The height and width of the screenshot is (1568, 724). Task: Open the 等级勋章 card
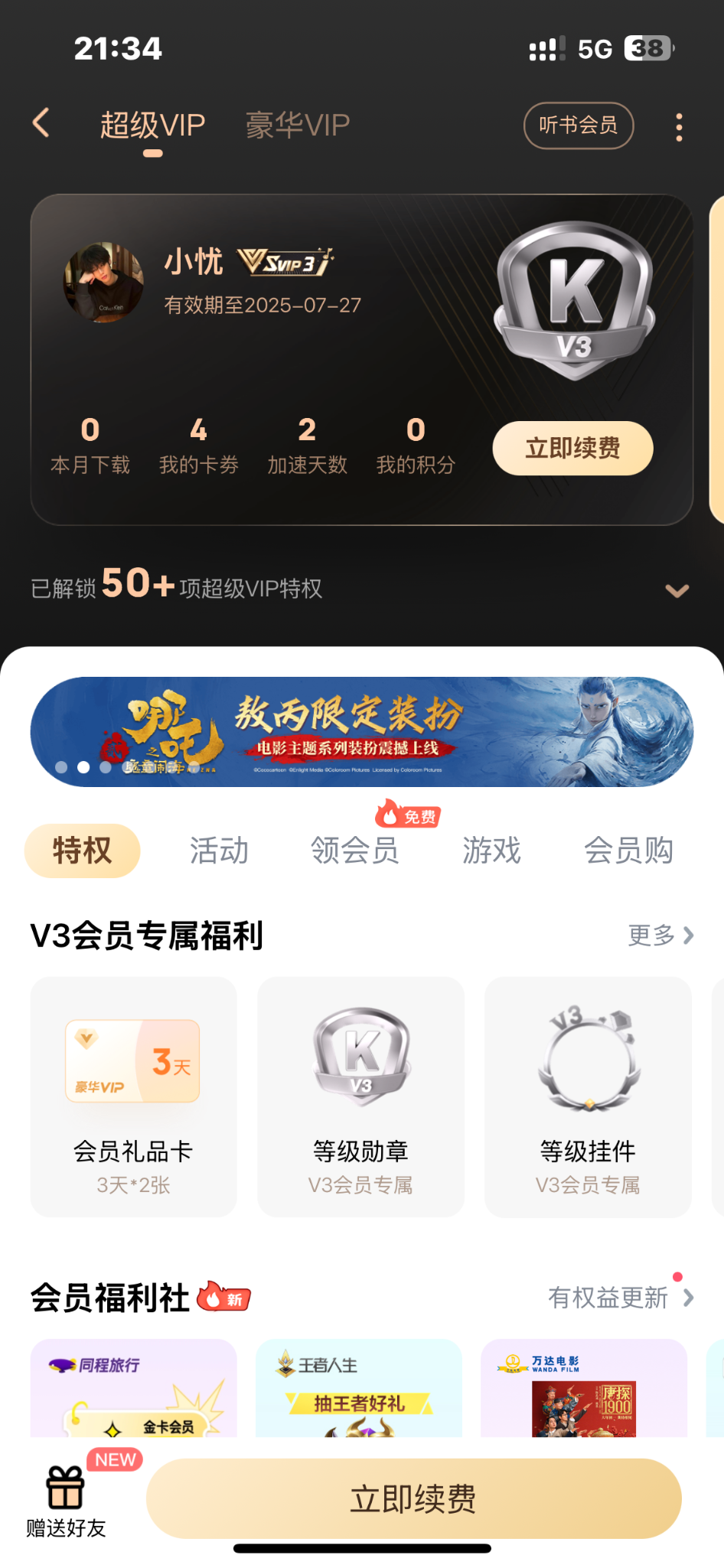click(x=360, y=1096)
